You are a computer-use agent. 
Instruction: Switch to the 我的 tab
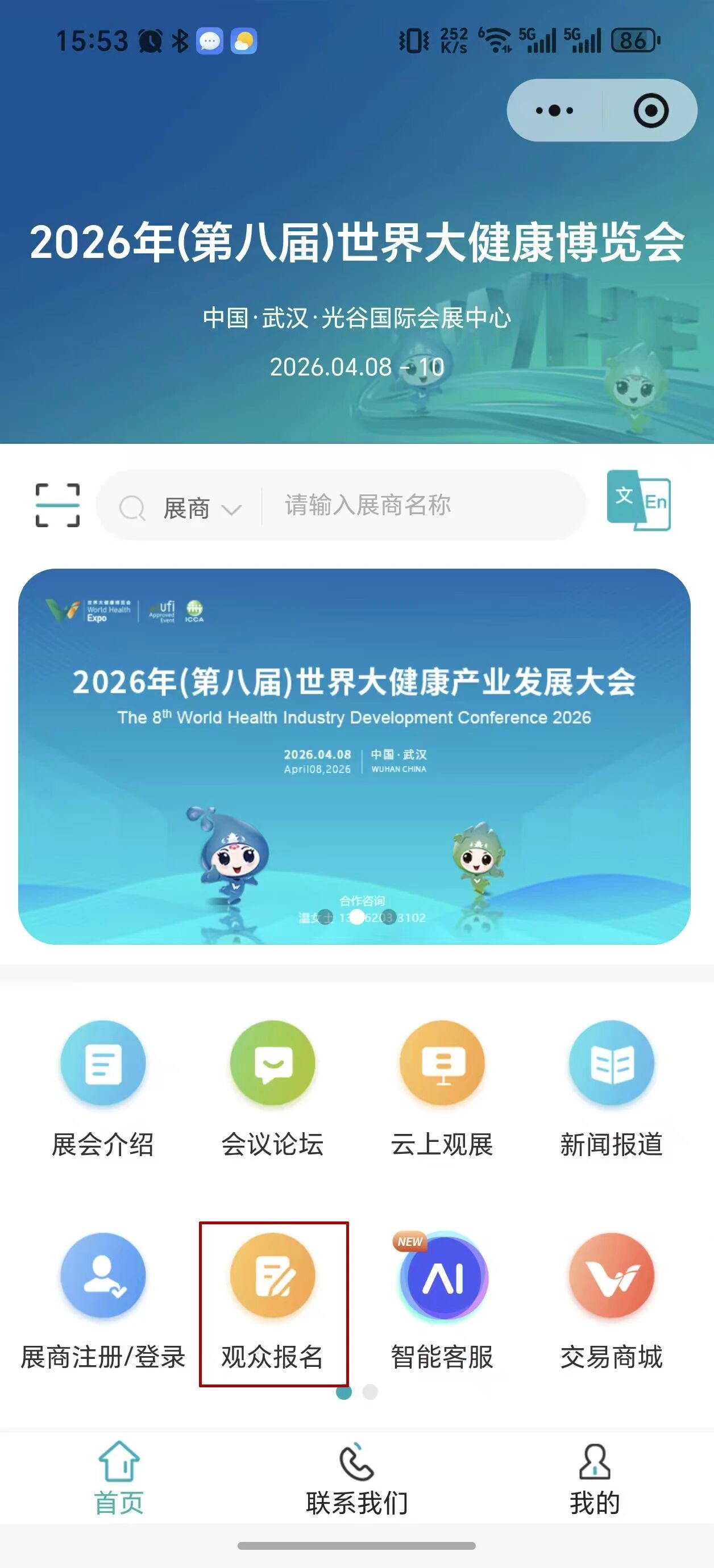tap(595, 1477)
